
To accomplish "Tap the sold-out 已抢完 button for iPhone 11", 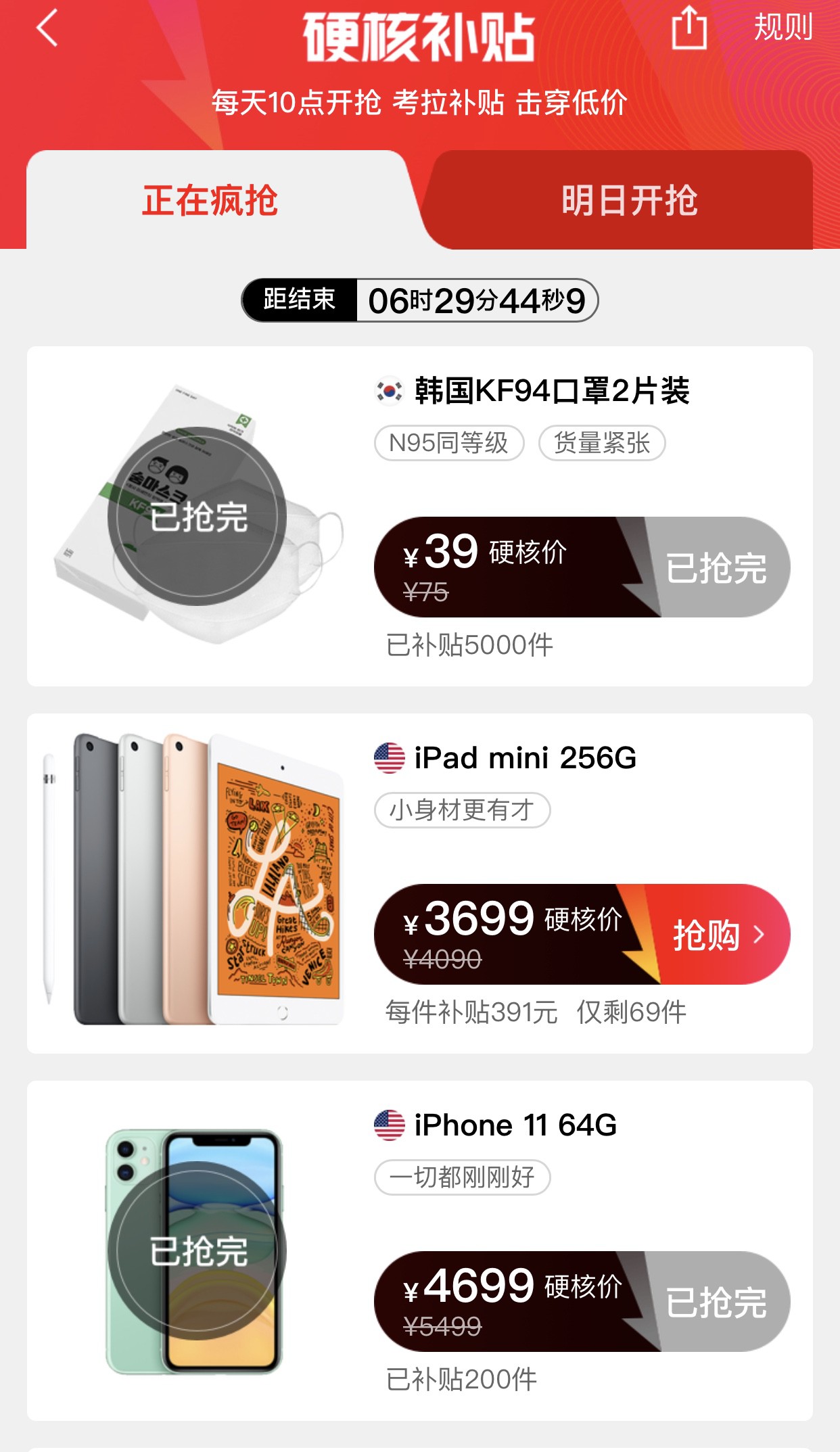I will [x=717, y=1302].
